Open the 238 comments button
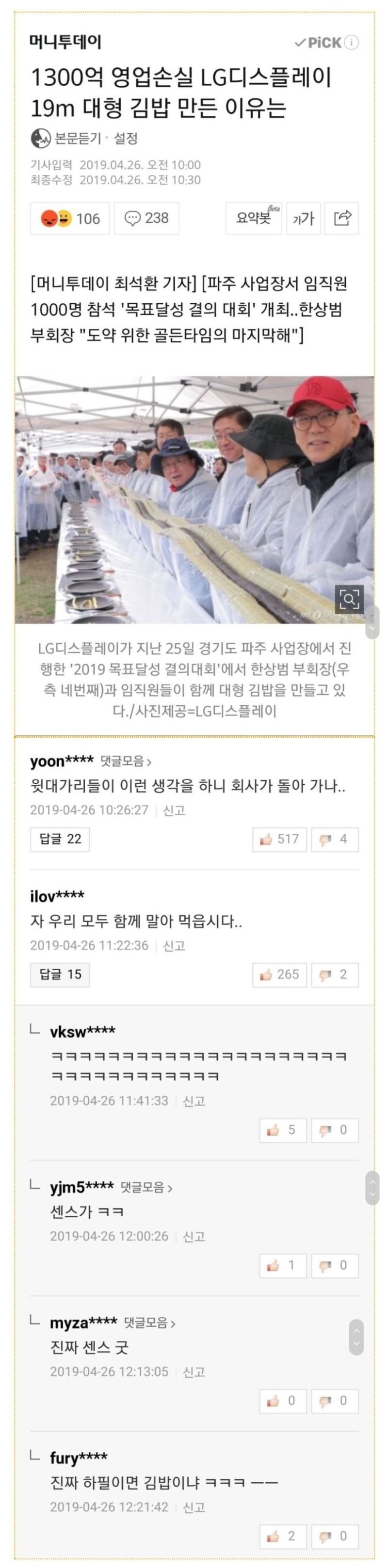 tap(147, 218)
